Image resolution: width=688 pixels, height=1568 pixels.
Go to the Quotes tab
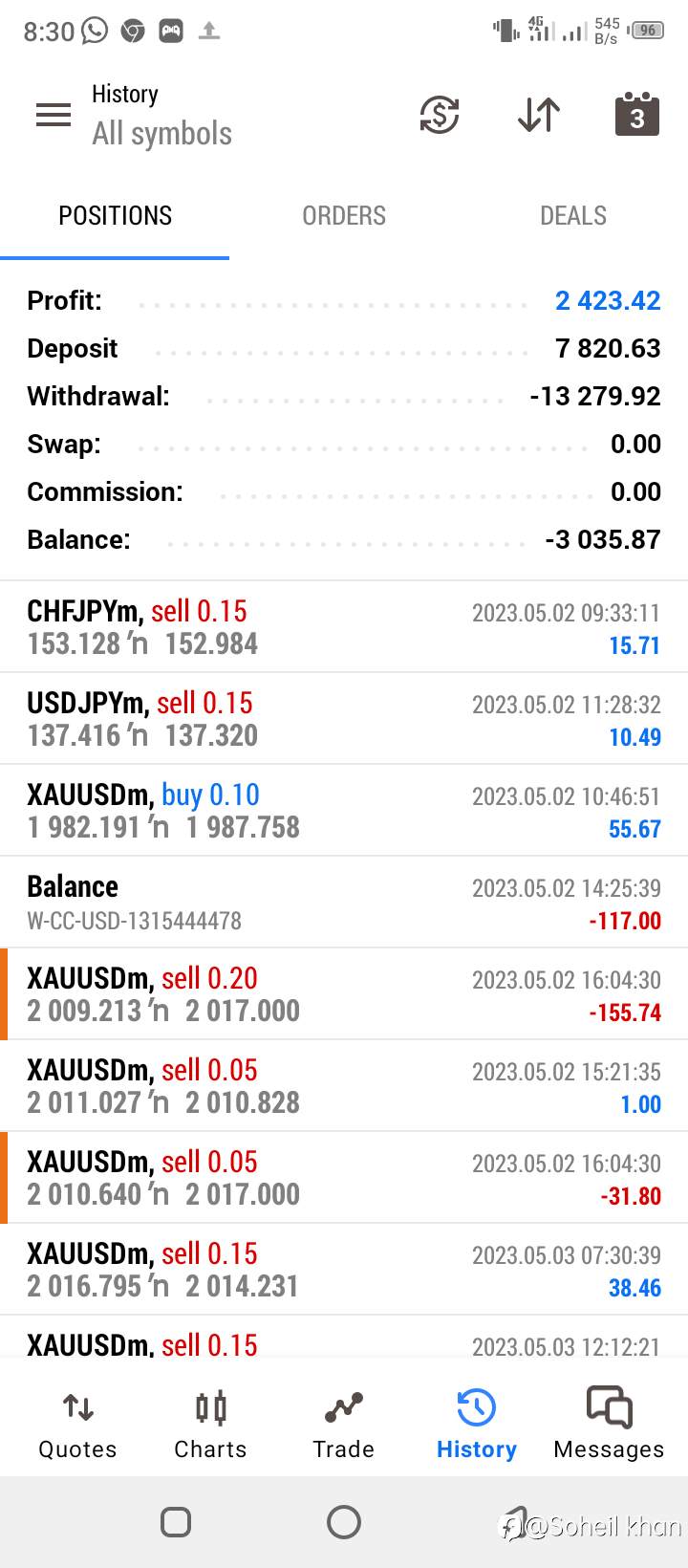pos(77,1425)
